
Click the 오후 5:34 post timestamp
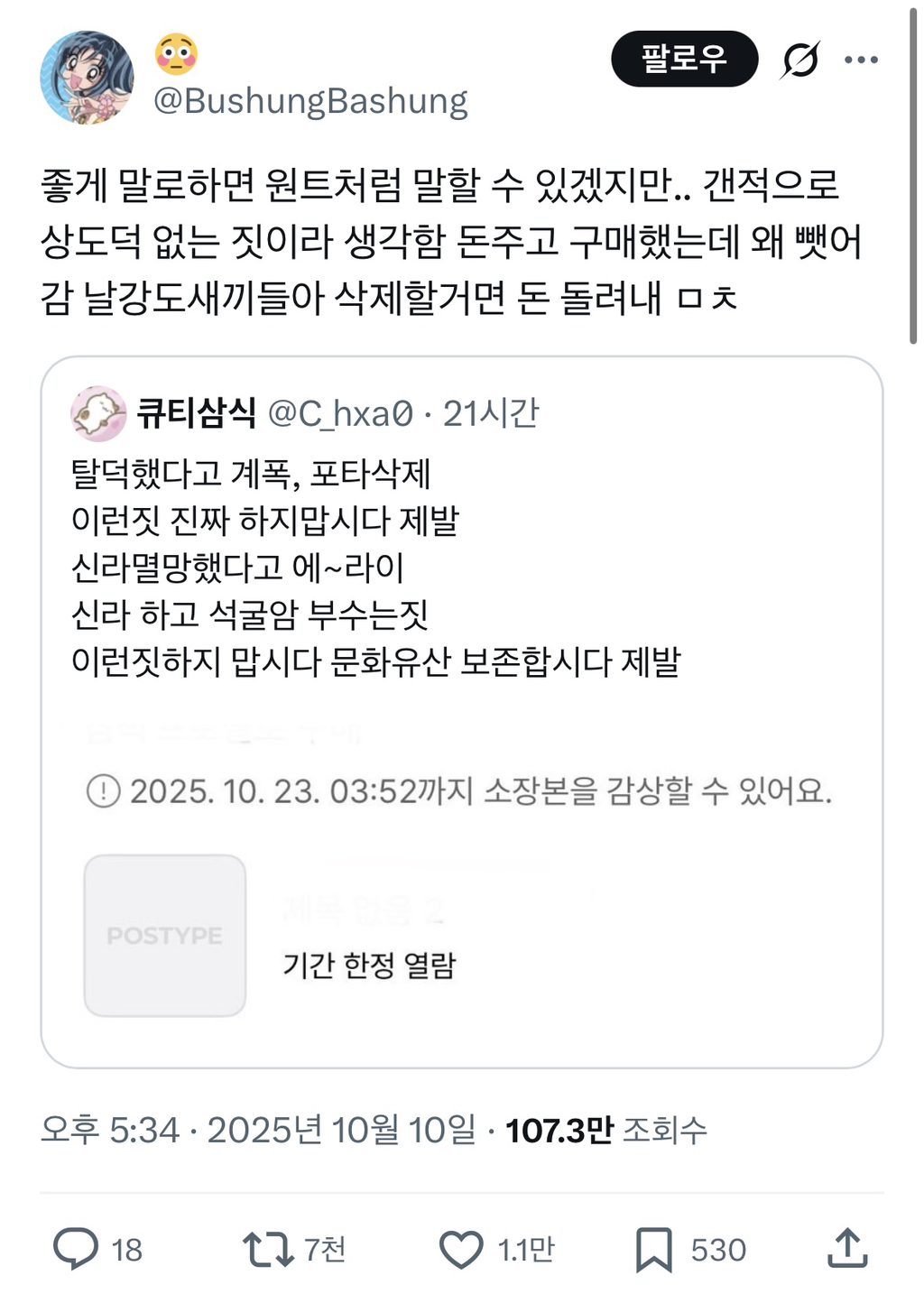click(97, 1130)
